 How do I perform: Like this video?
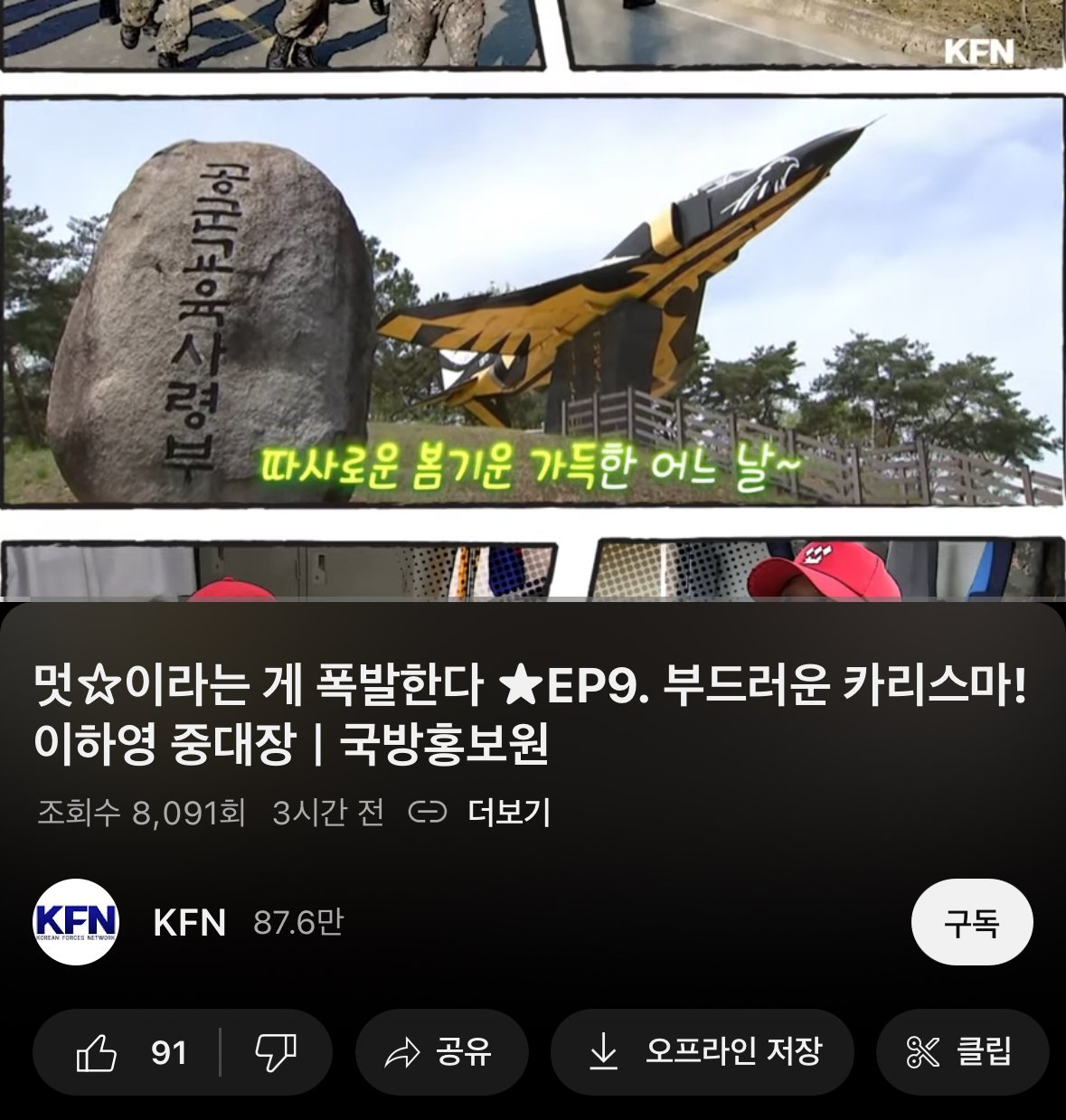click(x=127, y=1053)
